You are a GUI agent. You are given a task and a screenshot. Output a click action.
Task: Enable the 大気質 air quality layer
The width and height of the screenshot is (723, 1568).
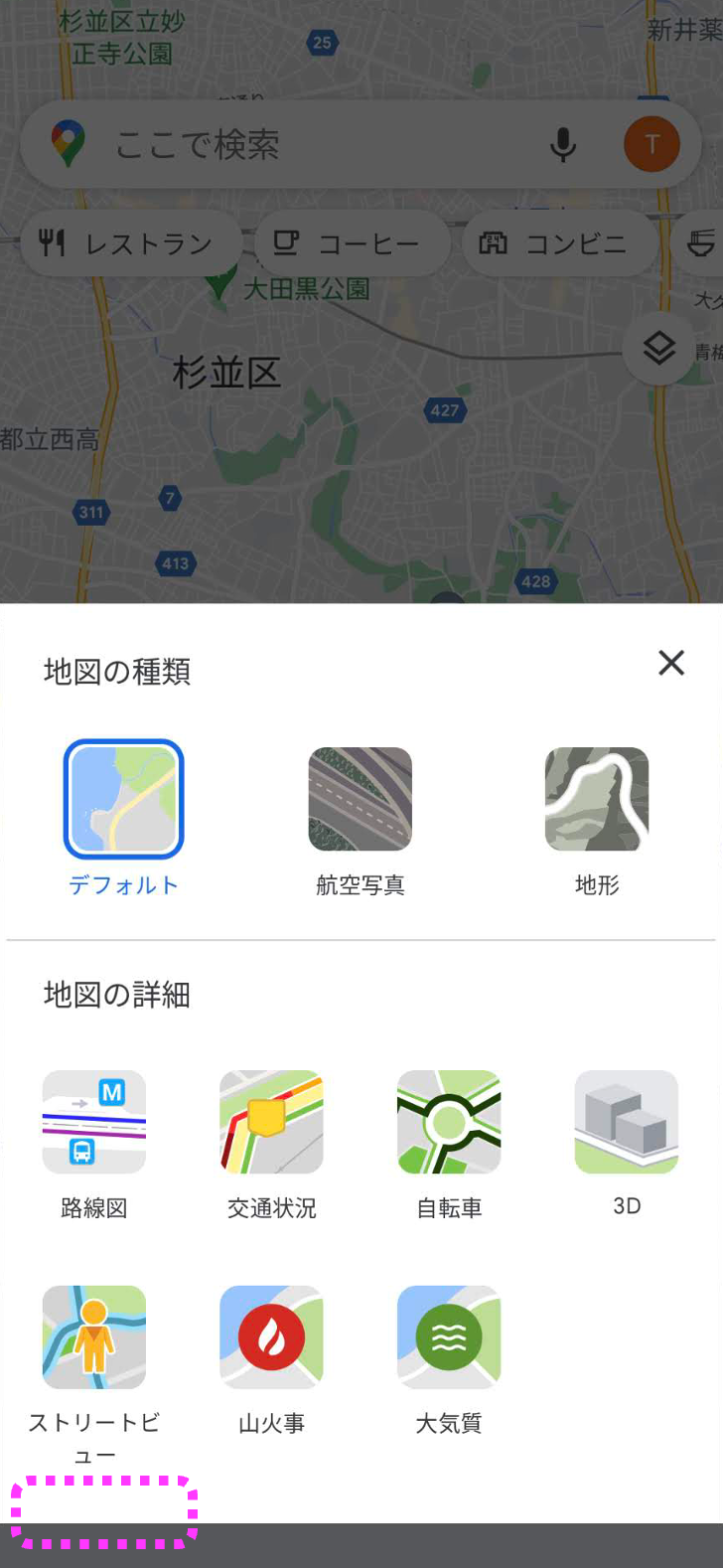coord(449,1336)
